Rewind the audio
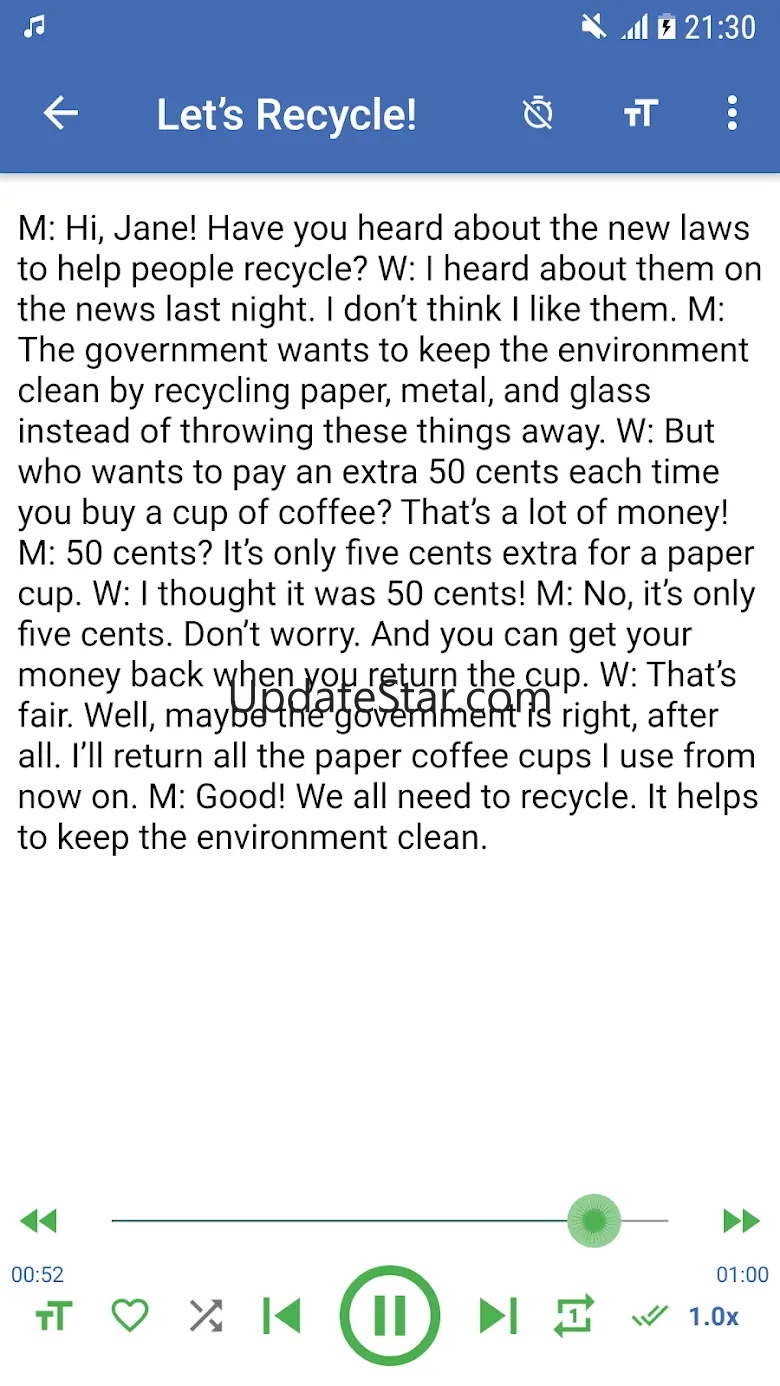This screenshot has height=1386, width=780. pyautogui.click(x=39, y=1220)
